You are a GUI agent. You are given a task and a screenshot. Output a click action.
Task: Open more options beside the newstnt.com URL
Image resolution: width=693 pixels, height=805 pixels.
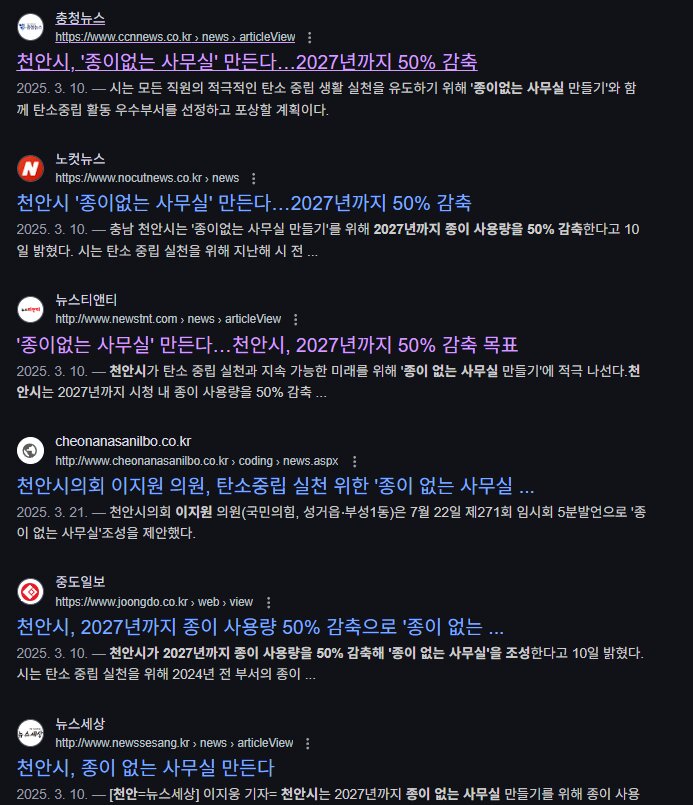tap(295, 319)
